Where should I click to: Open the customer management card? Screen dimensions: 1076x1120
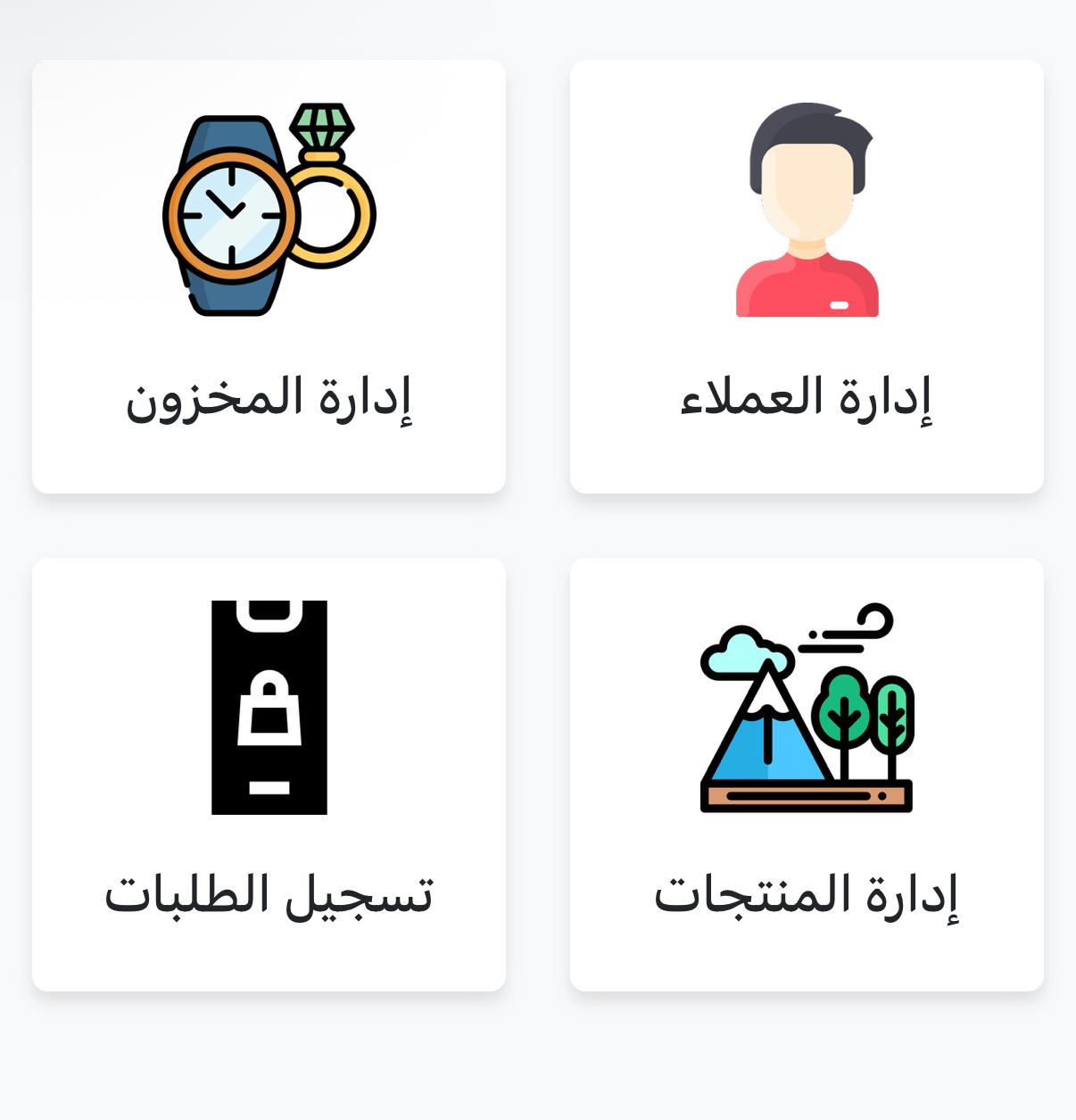coord(807,277)
